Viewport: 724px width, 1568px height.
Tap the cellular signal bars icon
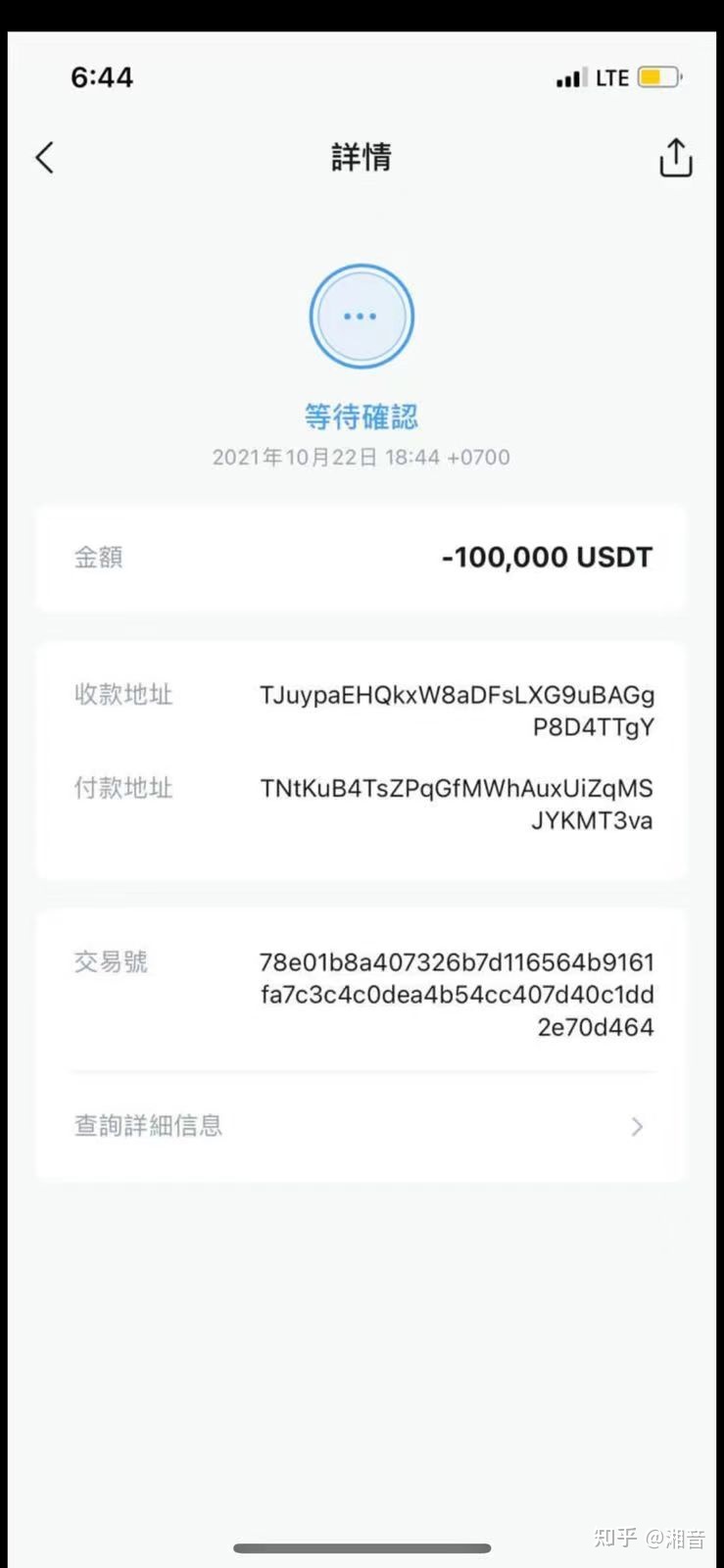pyautogui.click(x=571, y=76)
